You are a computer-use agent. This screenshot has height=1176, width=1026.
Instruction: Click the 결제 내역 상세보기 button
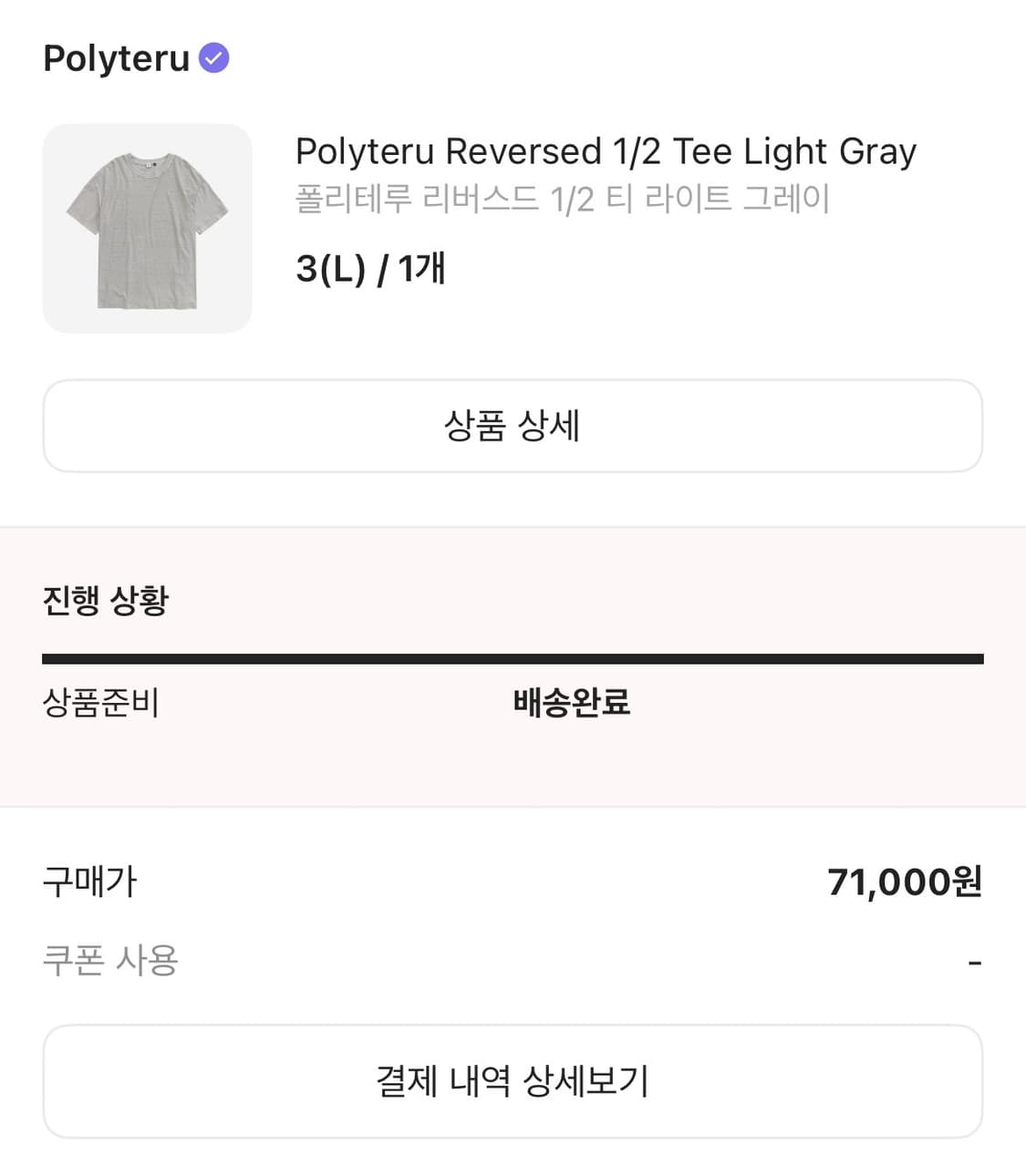tap(513, 1080)
